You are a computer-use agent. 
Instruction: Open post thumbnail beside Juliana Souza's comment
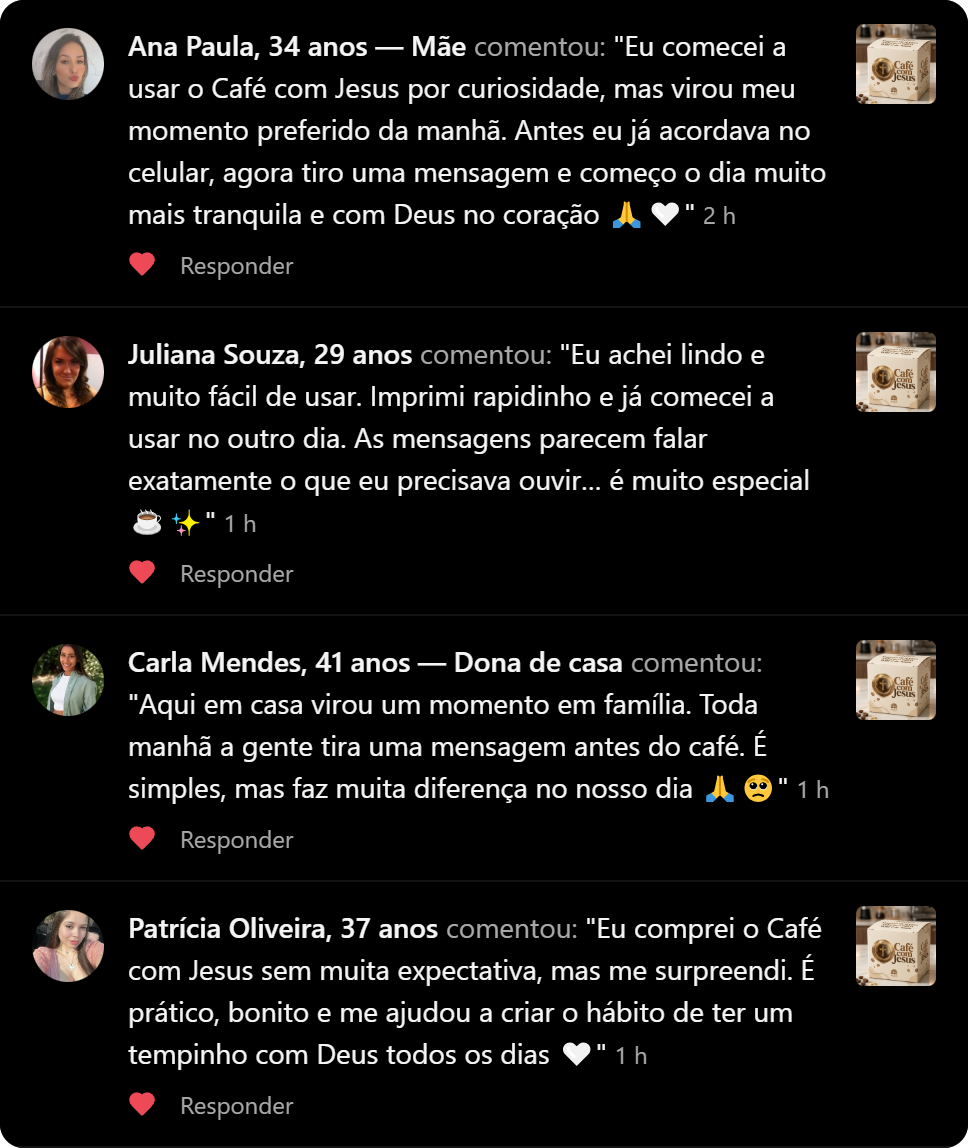click(x=896, y=372)
